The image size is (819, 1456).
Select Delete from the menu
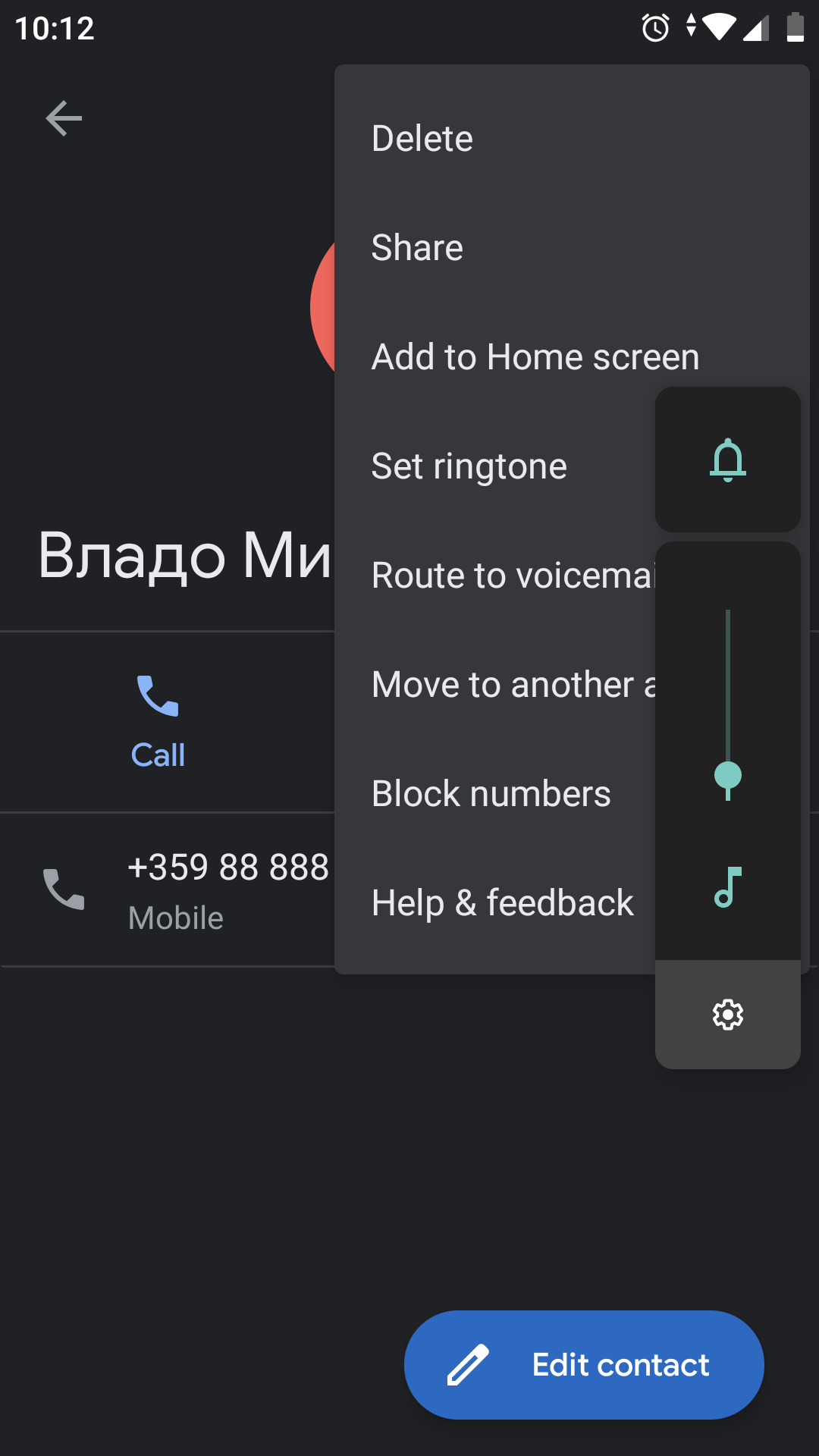(x=422, y=138)
